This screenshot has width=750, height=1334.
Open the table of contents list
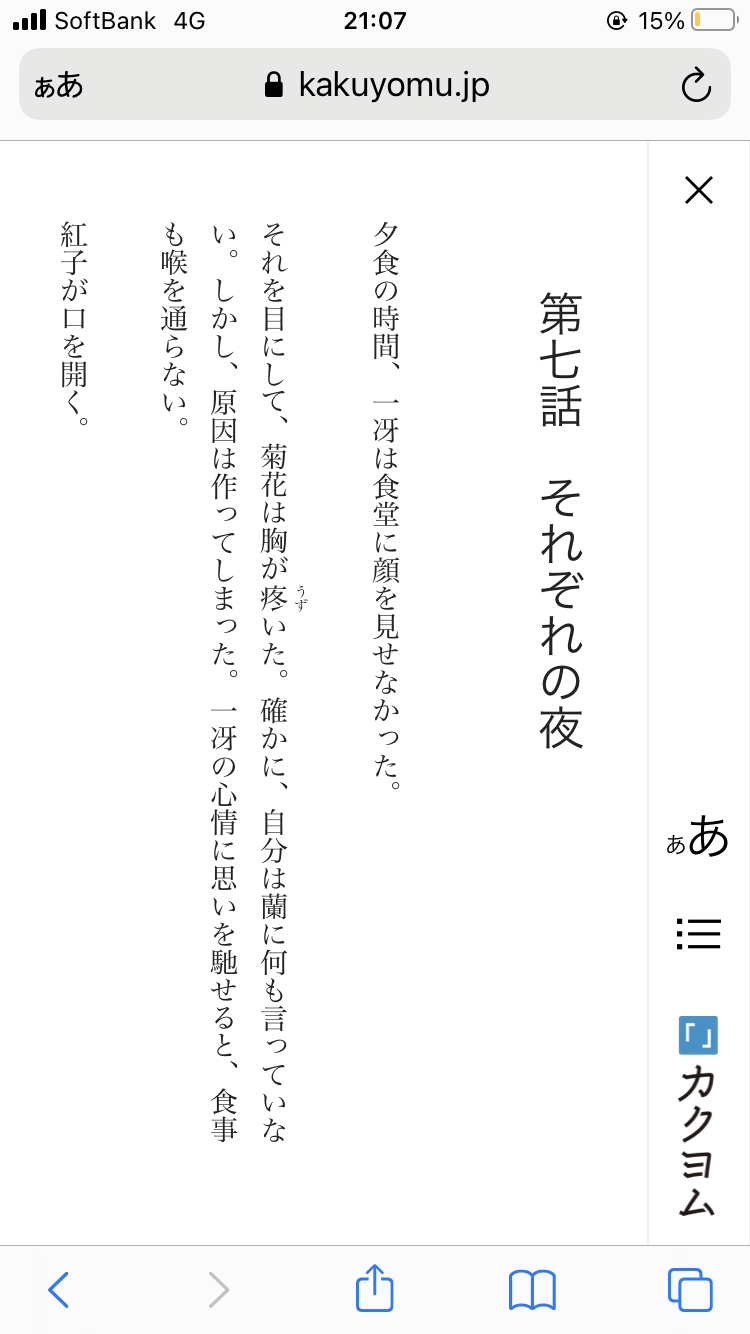tap(698, 934)
